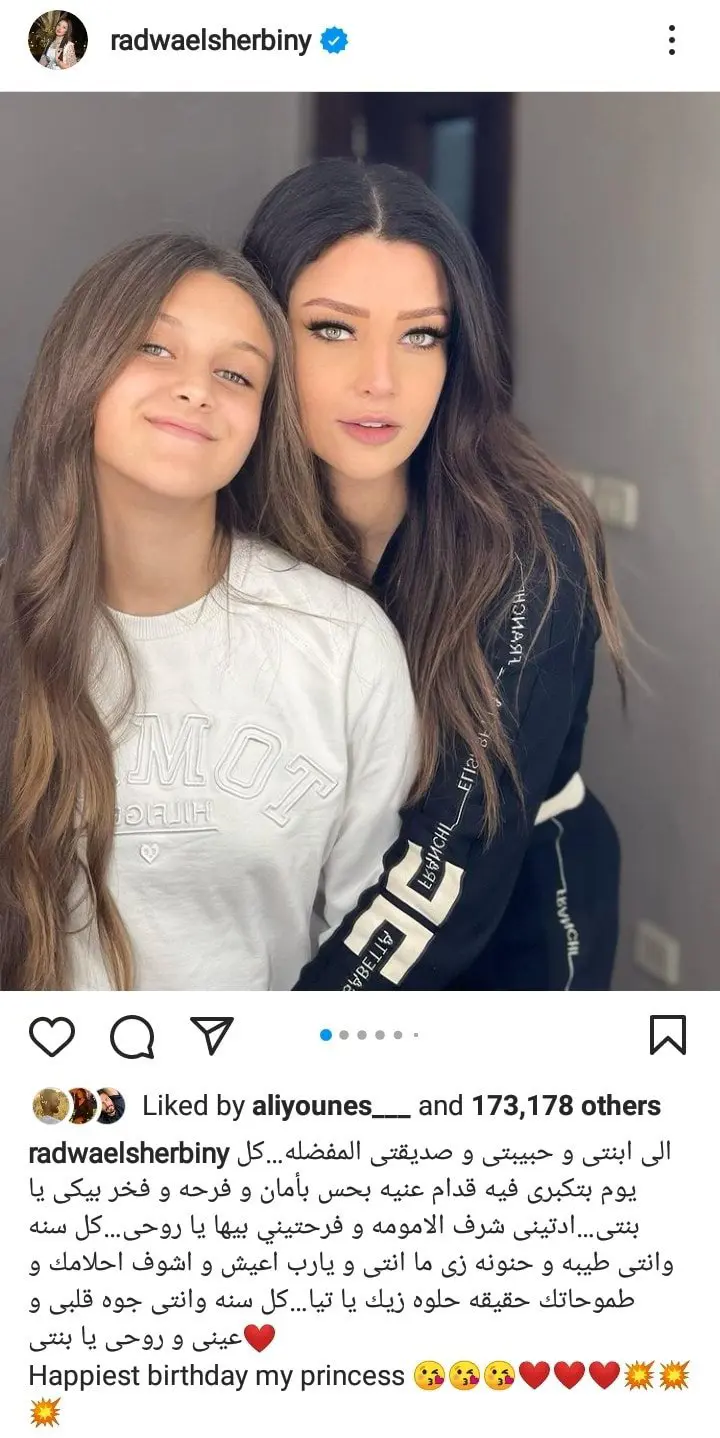This screenshot has width=720, height=1438.
Task: Save this post with the bookmark icon
Action: pyautogui.click(x=667, y=1035)
